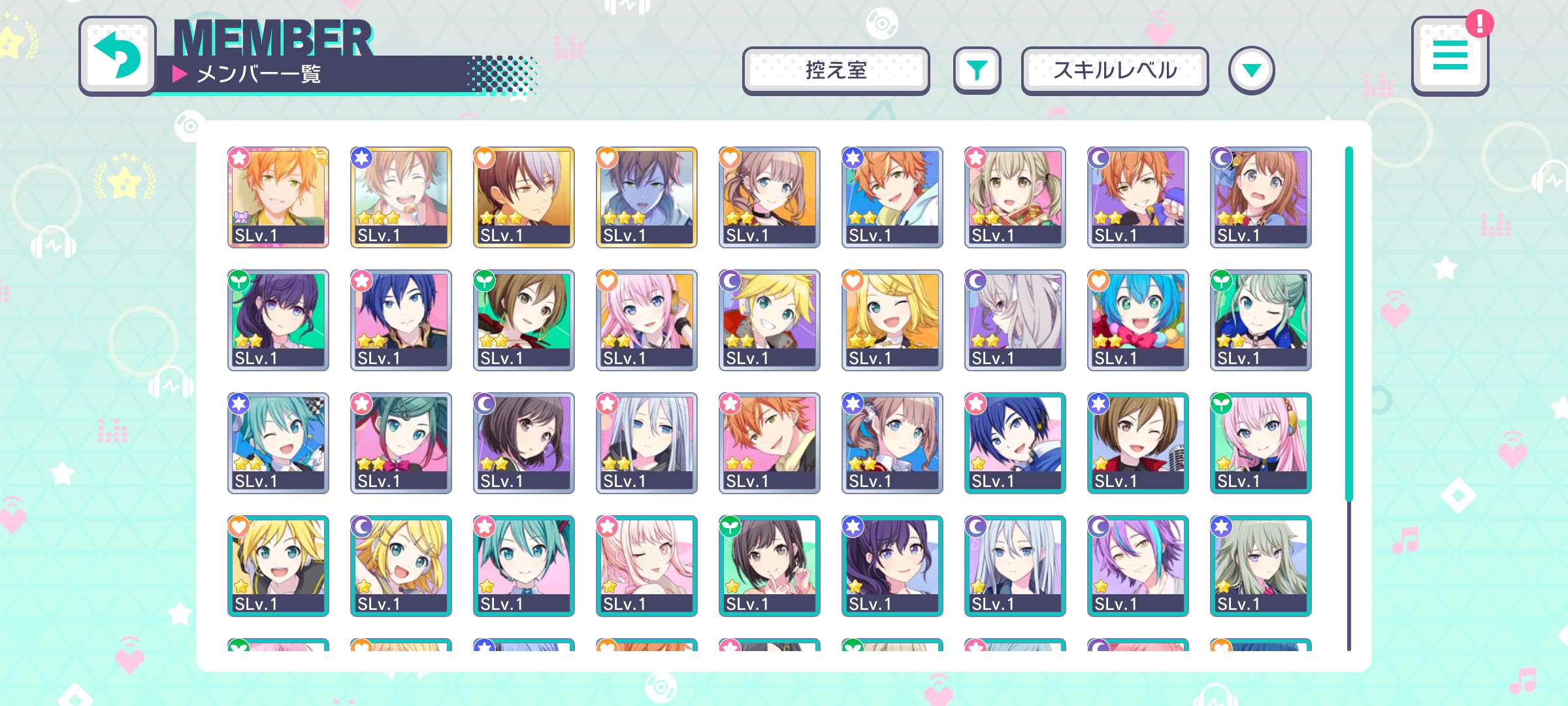The width and height of the screenshot is (1568, 706).
Task: Select the two-star winking blonde girl card
Action: 892,320
